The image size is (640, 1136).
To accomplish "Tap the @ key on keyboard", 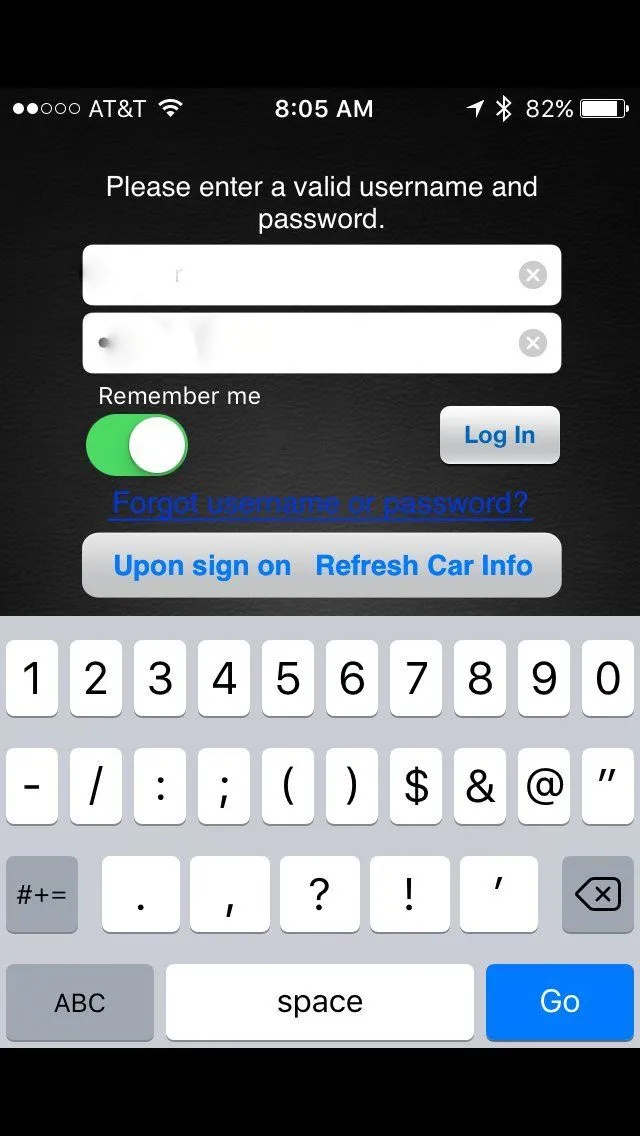I will (544, 786).
